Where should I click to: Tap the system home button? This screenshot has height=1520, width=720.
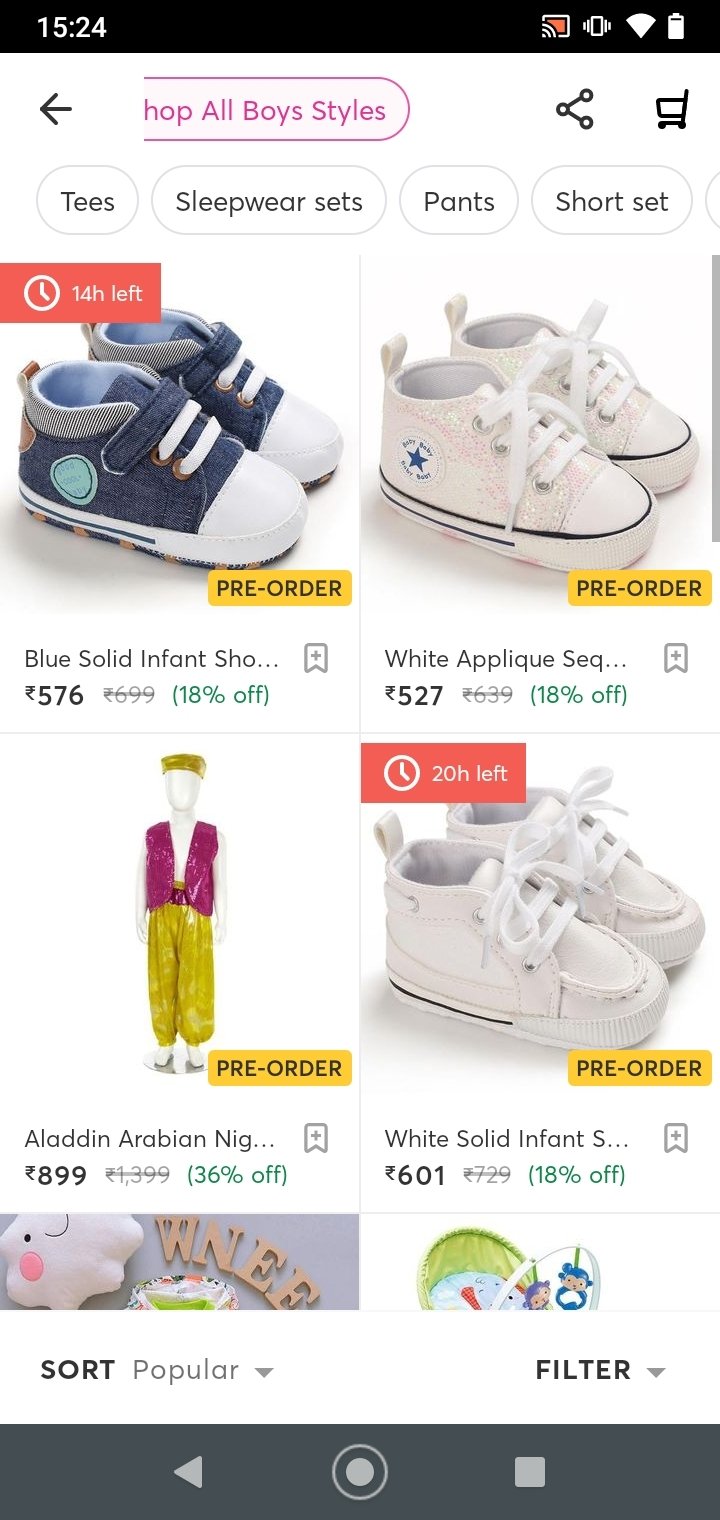tap(360, 1471)
